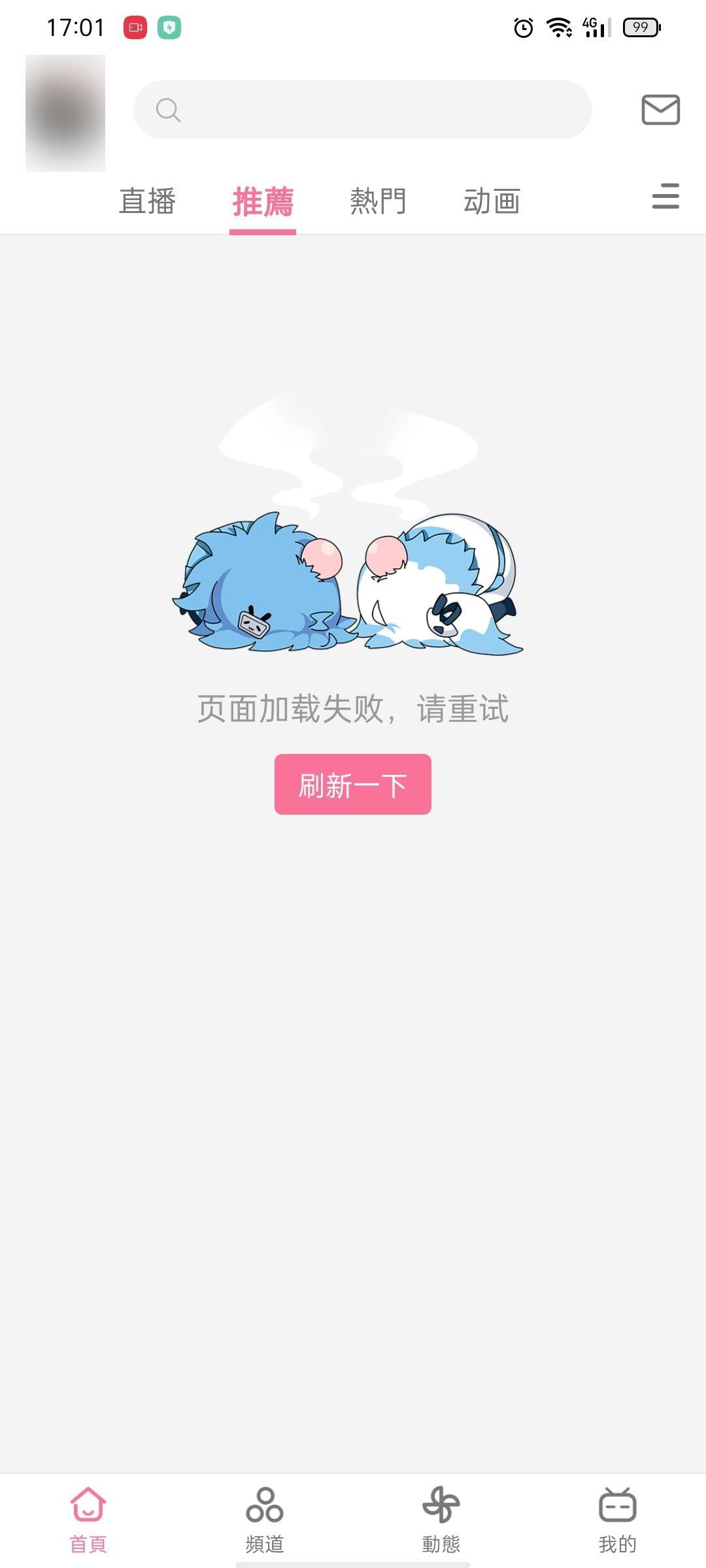The image size is (706, 1568).
Task: Switch to the 熱門 tab
Action: click(x=378, y=201)
